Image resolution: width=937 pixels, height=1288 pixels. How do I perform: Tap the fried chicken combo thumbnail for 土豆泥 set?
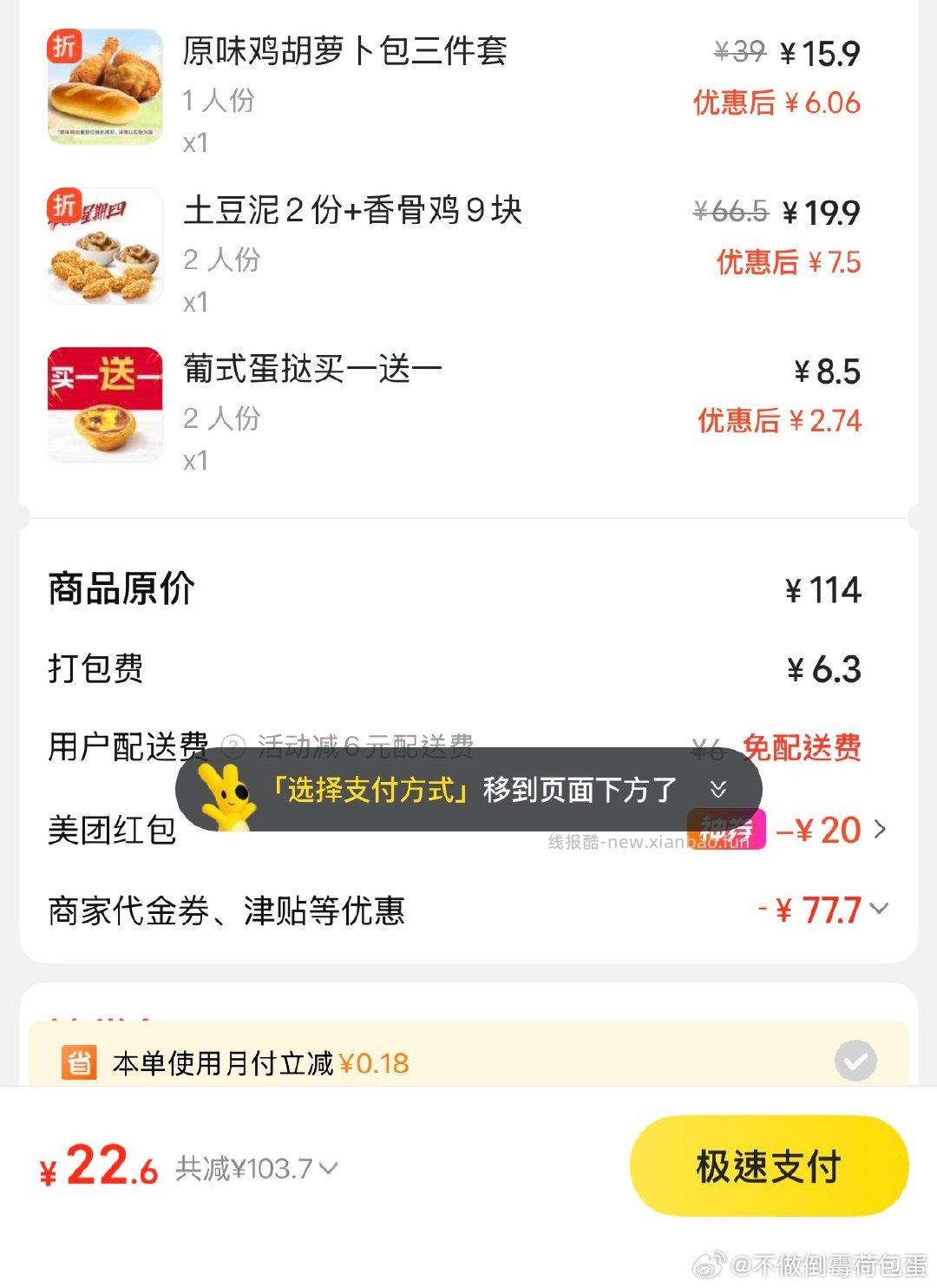click(x=104, y=246)
